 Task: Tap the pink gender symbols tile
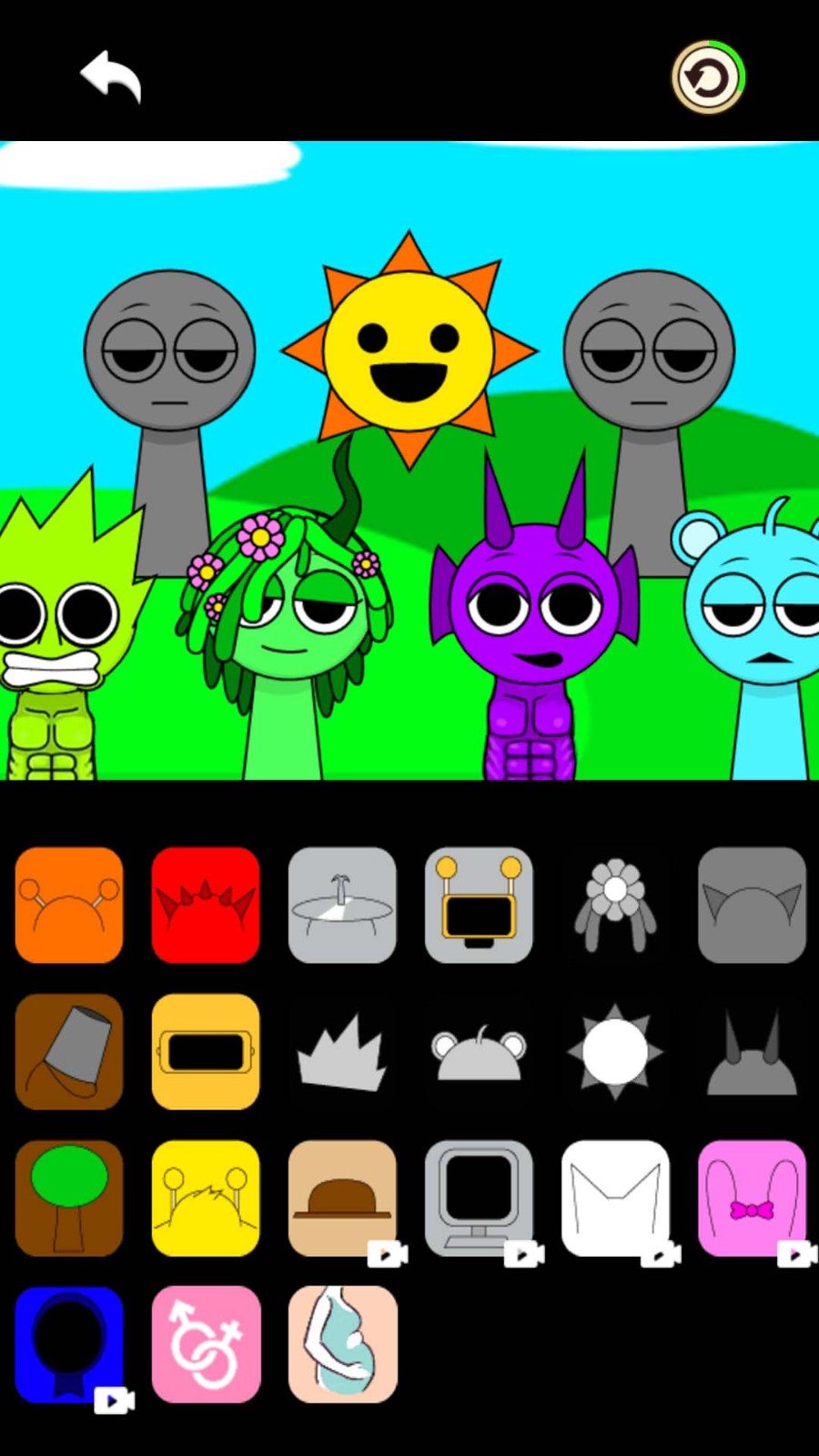coord(206,1343)
